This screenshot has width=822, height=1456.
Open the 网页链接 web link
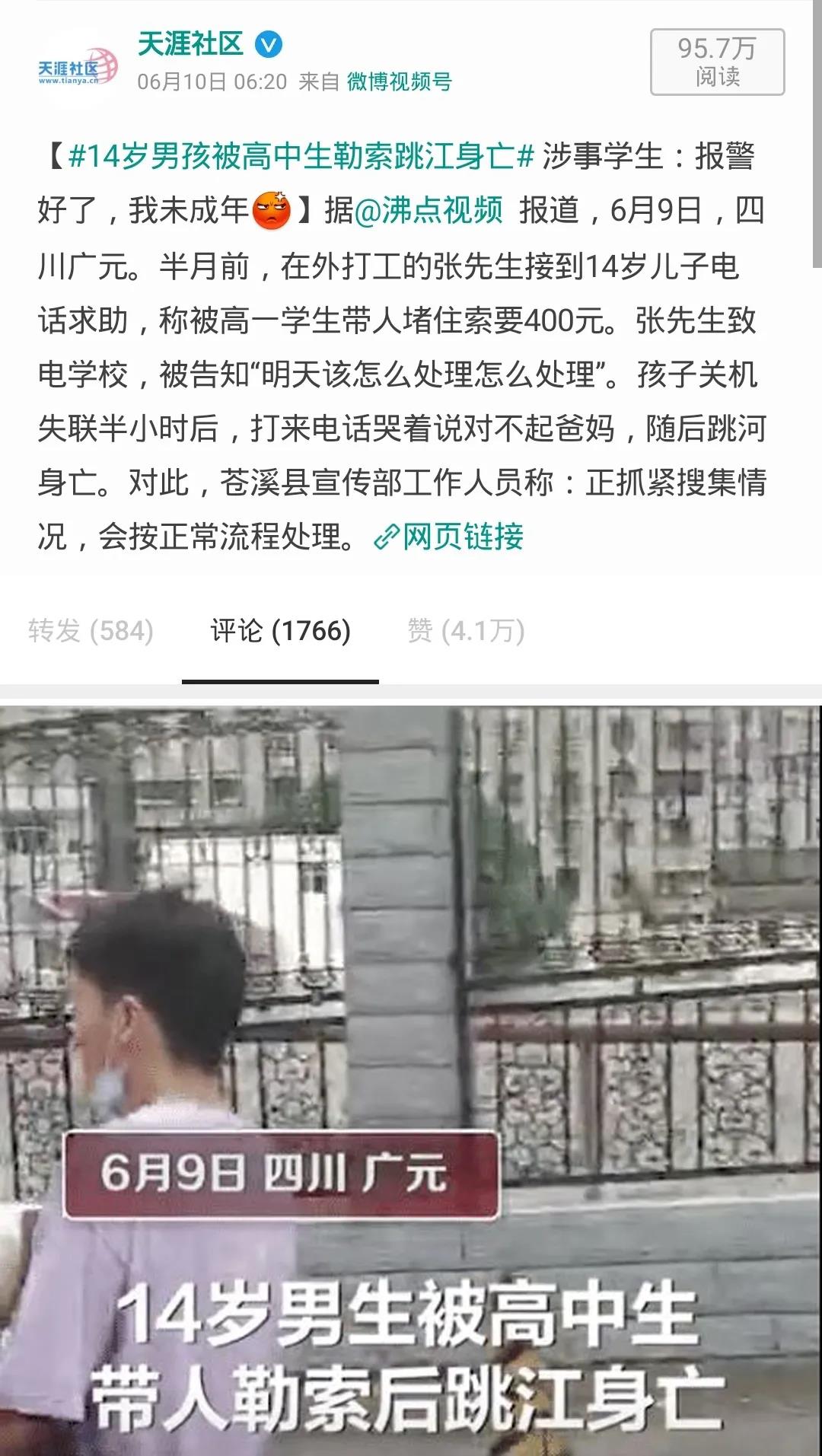(x=450, y=537)
